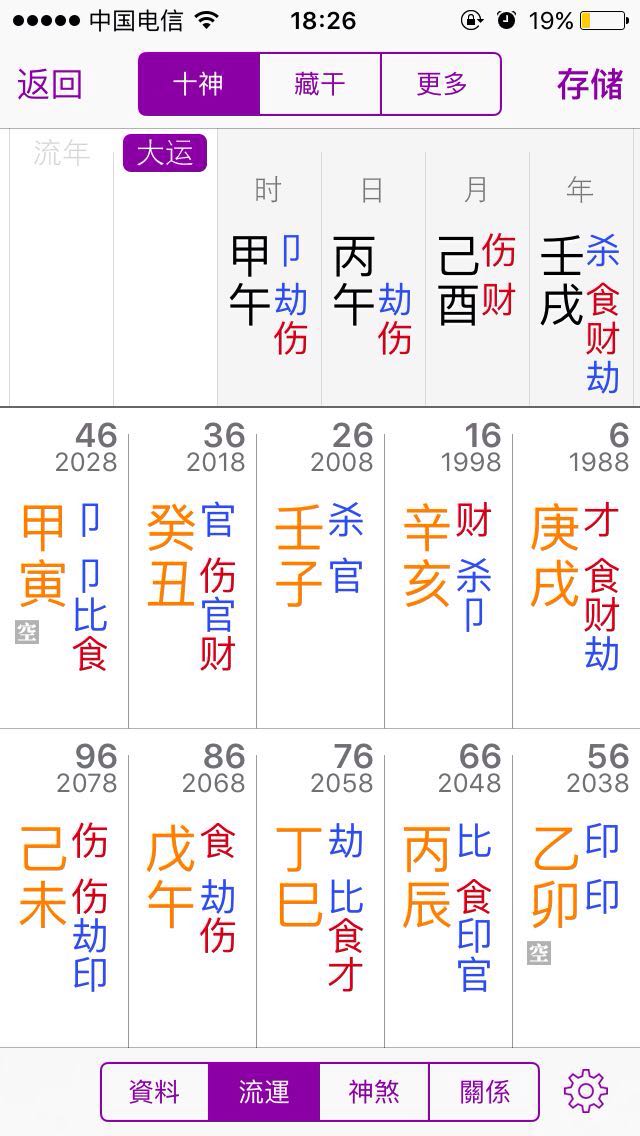Select the 流運 tab
The height and width of the screenshot is (1136, 640).
pos(264,1091)
